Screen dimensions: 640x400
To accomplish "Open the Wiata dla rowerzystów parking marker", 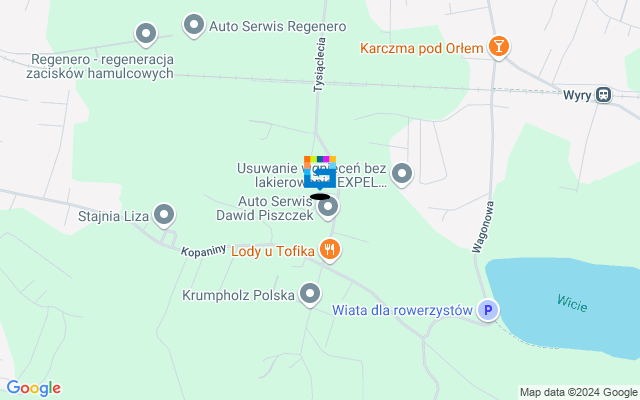I will (487, 311).
